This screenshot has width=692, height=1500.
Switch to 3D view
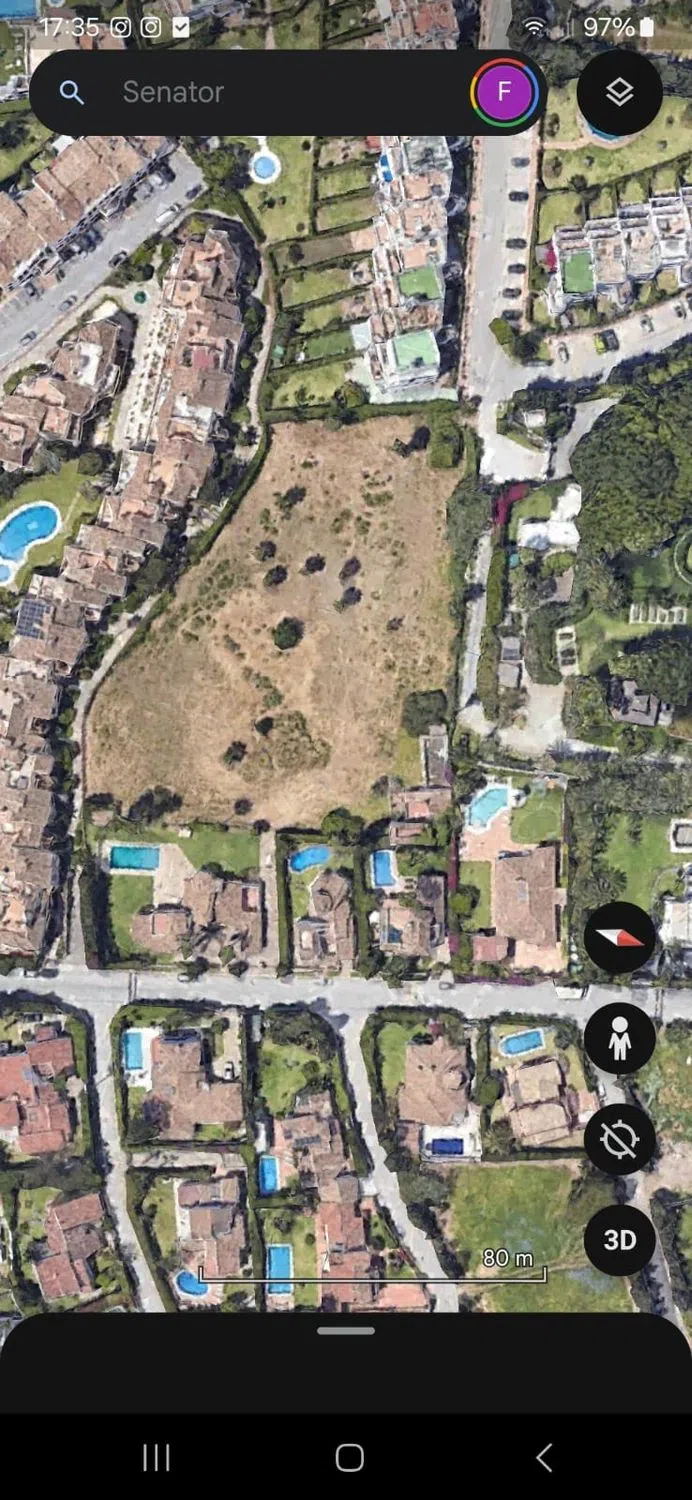(620, 1240)
